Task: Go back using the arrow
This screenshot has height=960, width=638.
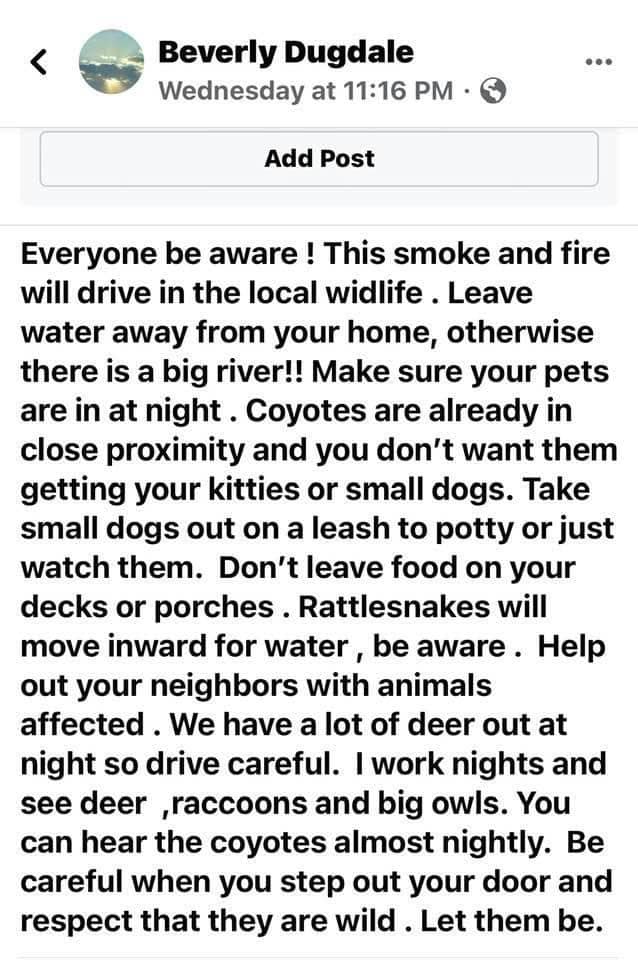Action: tap(37, 63)
